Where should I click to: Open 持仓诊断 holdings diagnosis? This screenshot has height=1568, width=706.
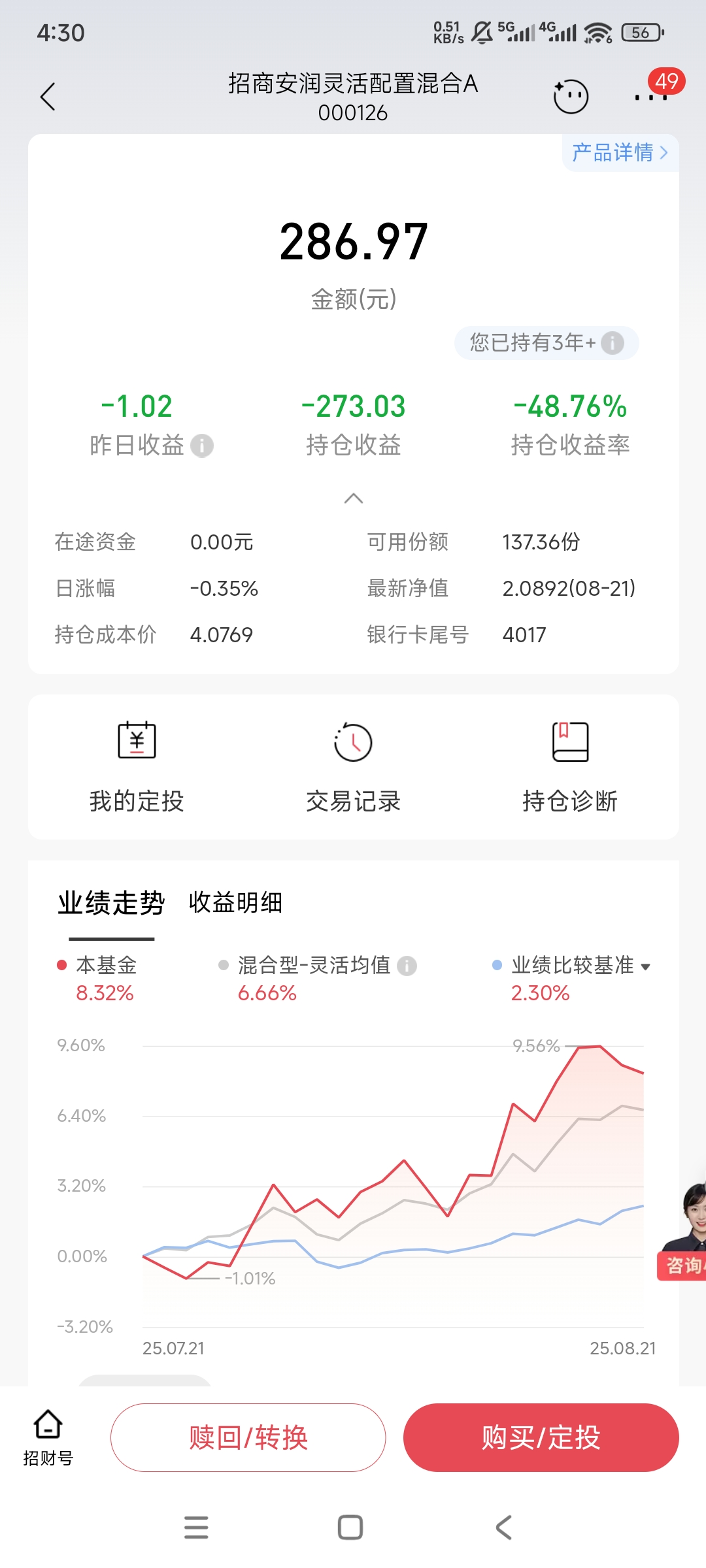570,767
